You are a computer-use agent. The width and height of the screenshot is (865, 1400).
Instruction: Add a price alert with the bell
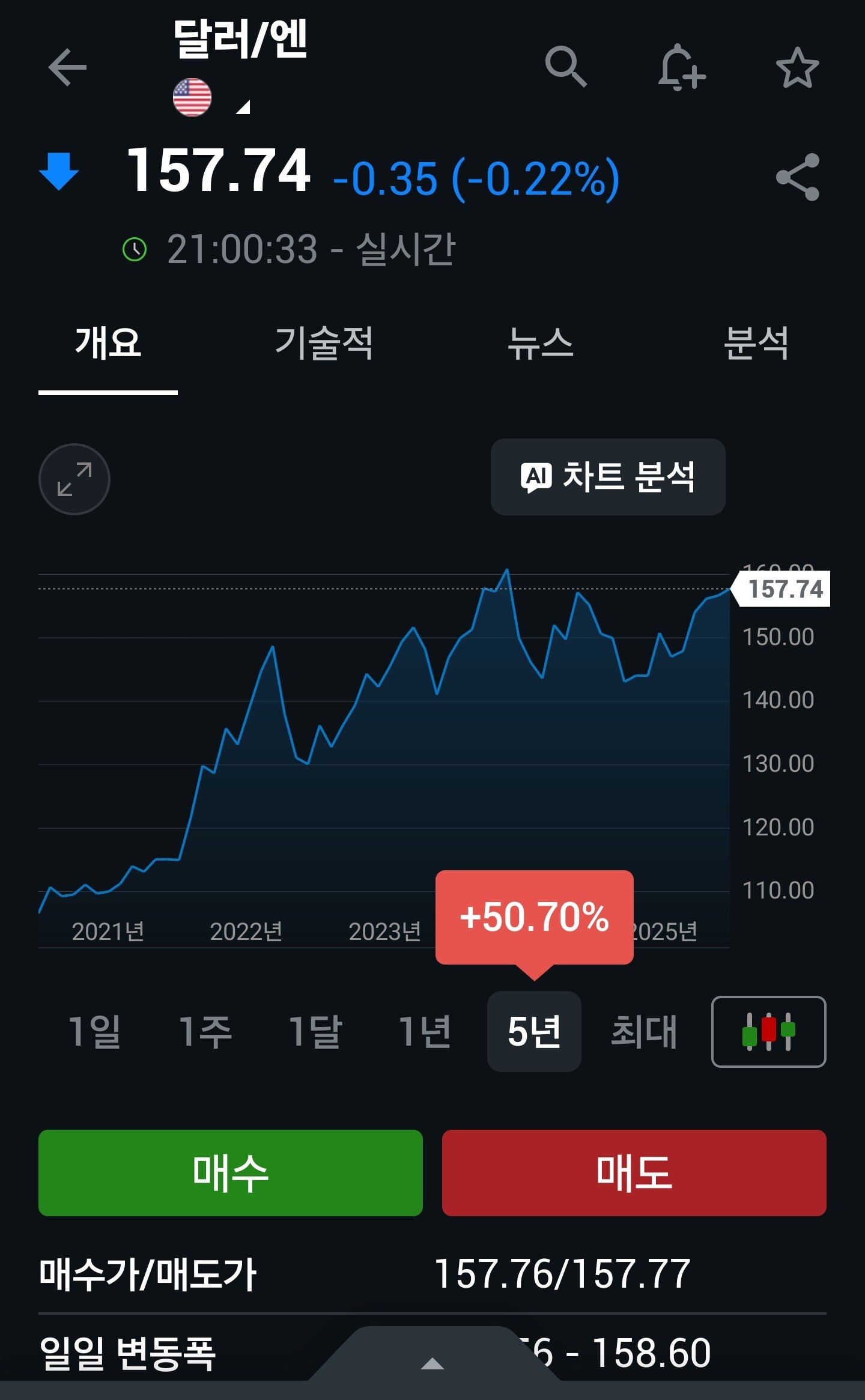point(681,67)
